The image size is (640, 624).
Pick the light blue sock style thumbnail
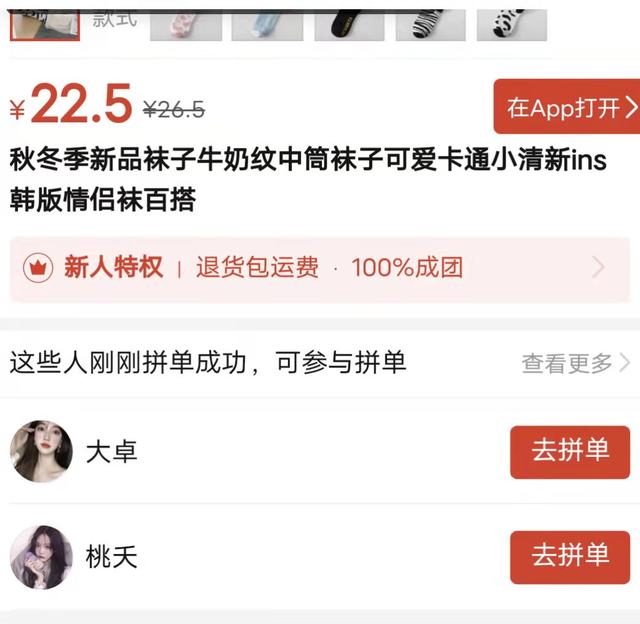(267, 24)
